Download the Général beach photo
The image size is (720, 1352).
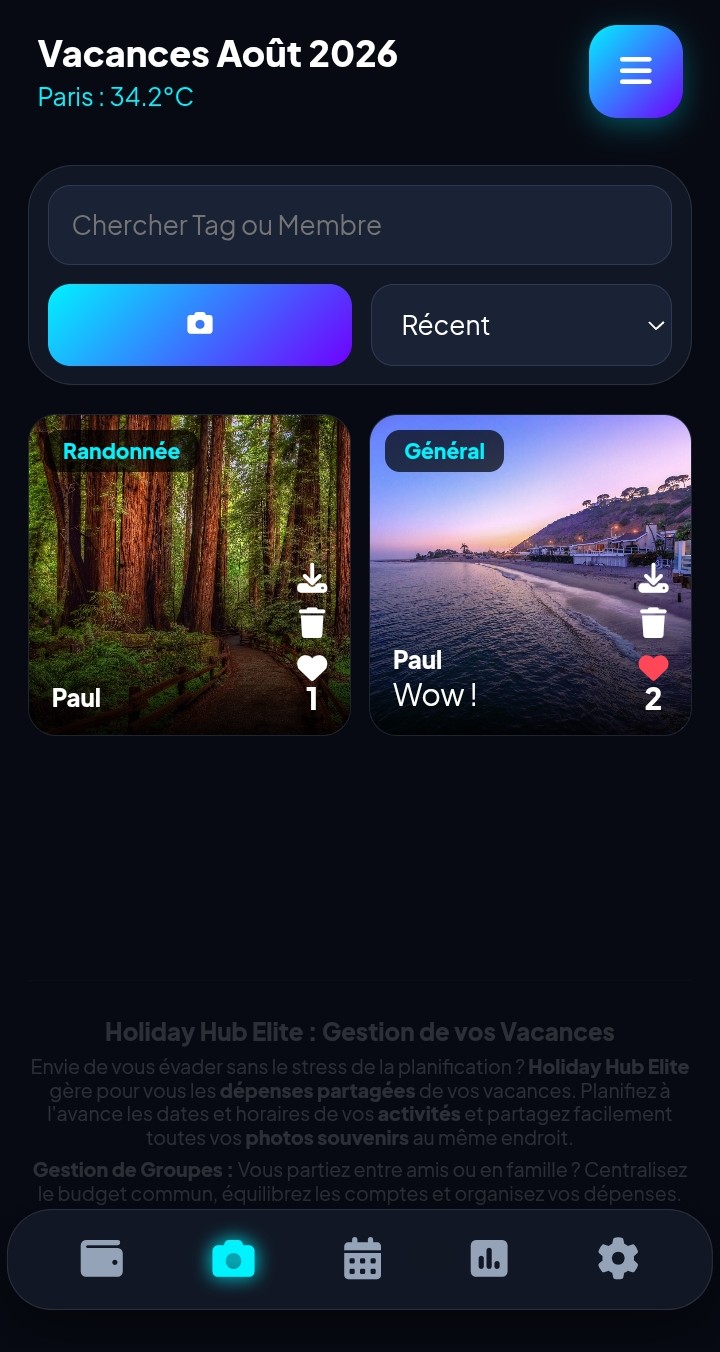click(x=653, y=578)
